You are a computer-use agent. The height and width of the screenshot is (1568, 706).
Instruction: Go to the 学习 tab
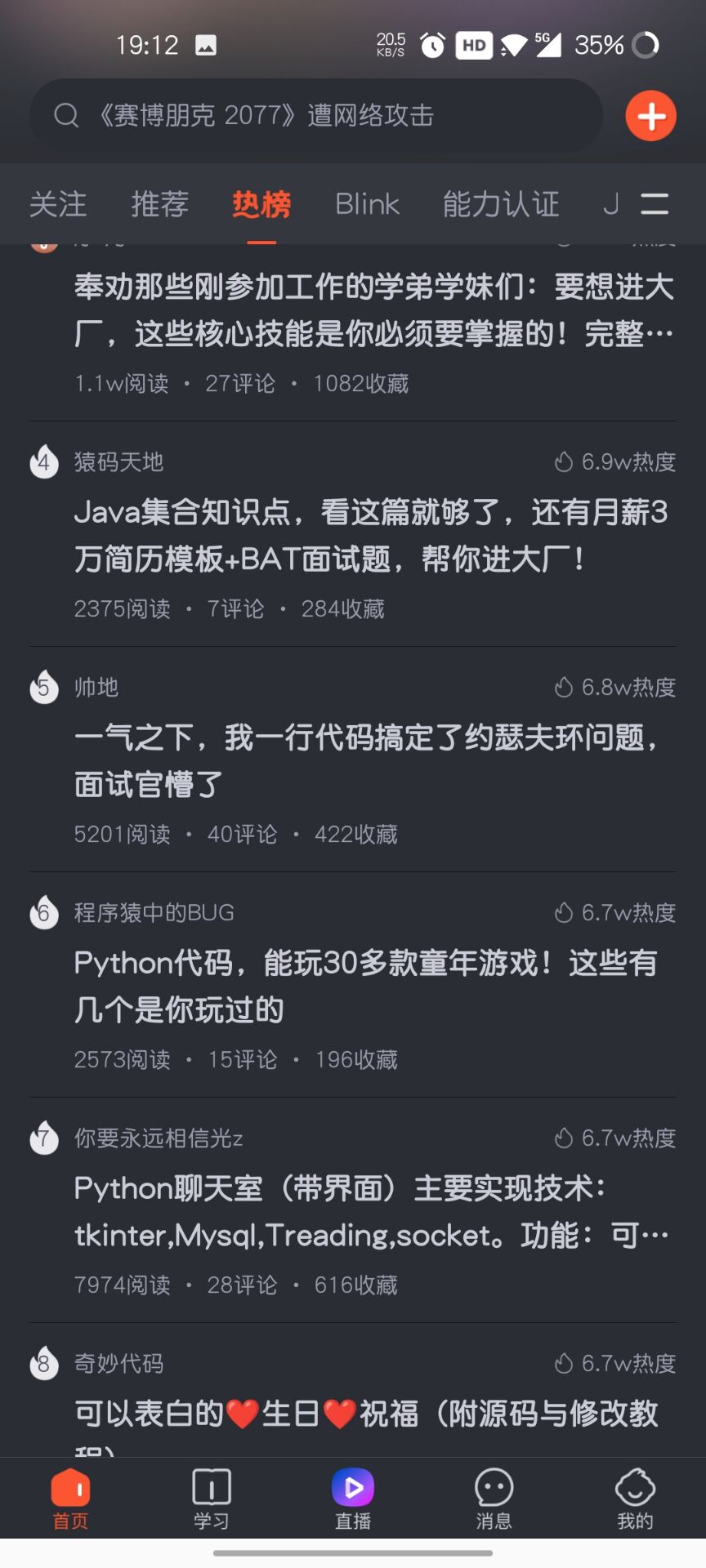(x=212, y=1499)
